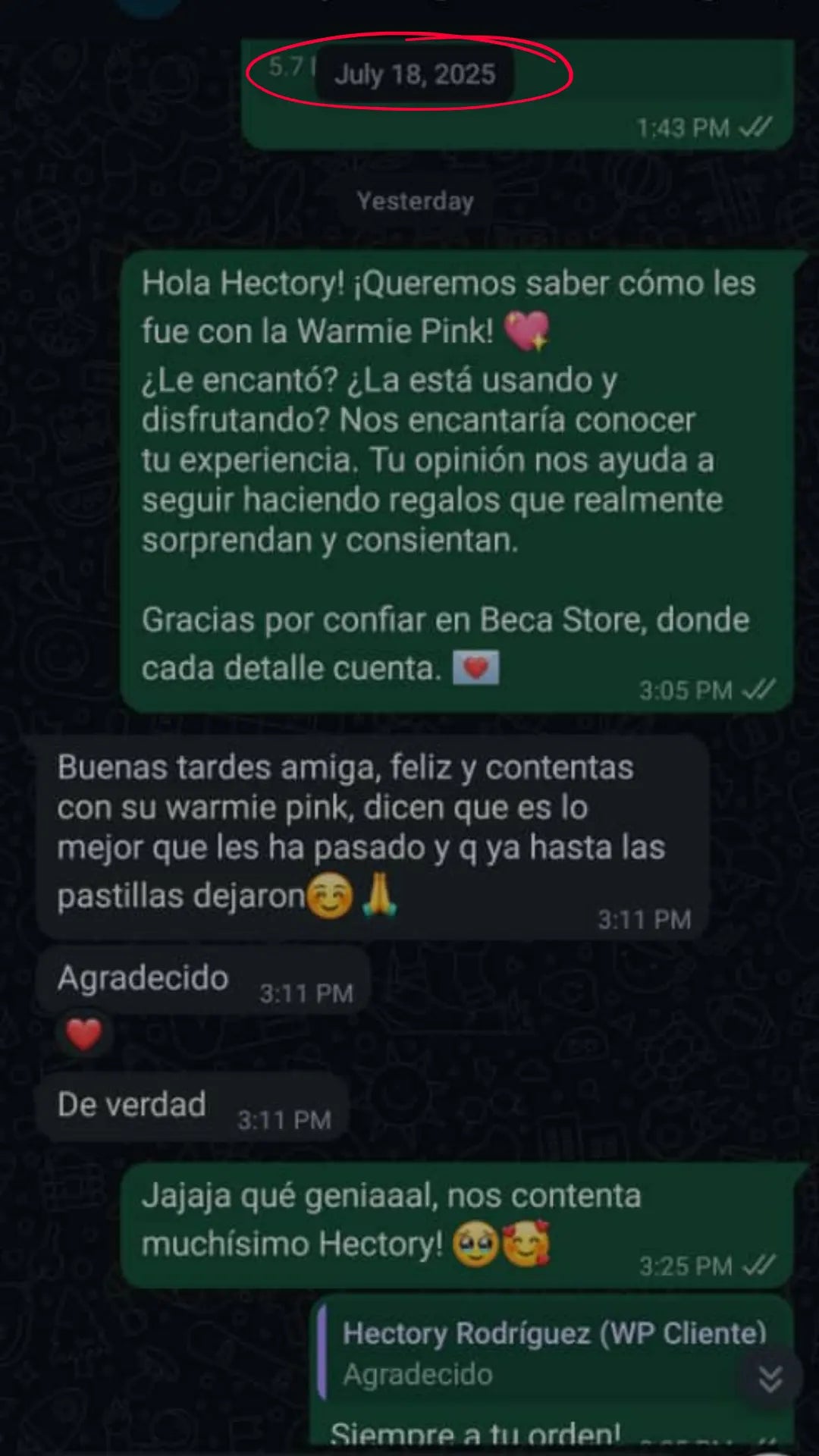
Task: Jump to the latest messages with the down arrow
Action: coord(770,1378)
